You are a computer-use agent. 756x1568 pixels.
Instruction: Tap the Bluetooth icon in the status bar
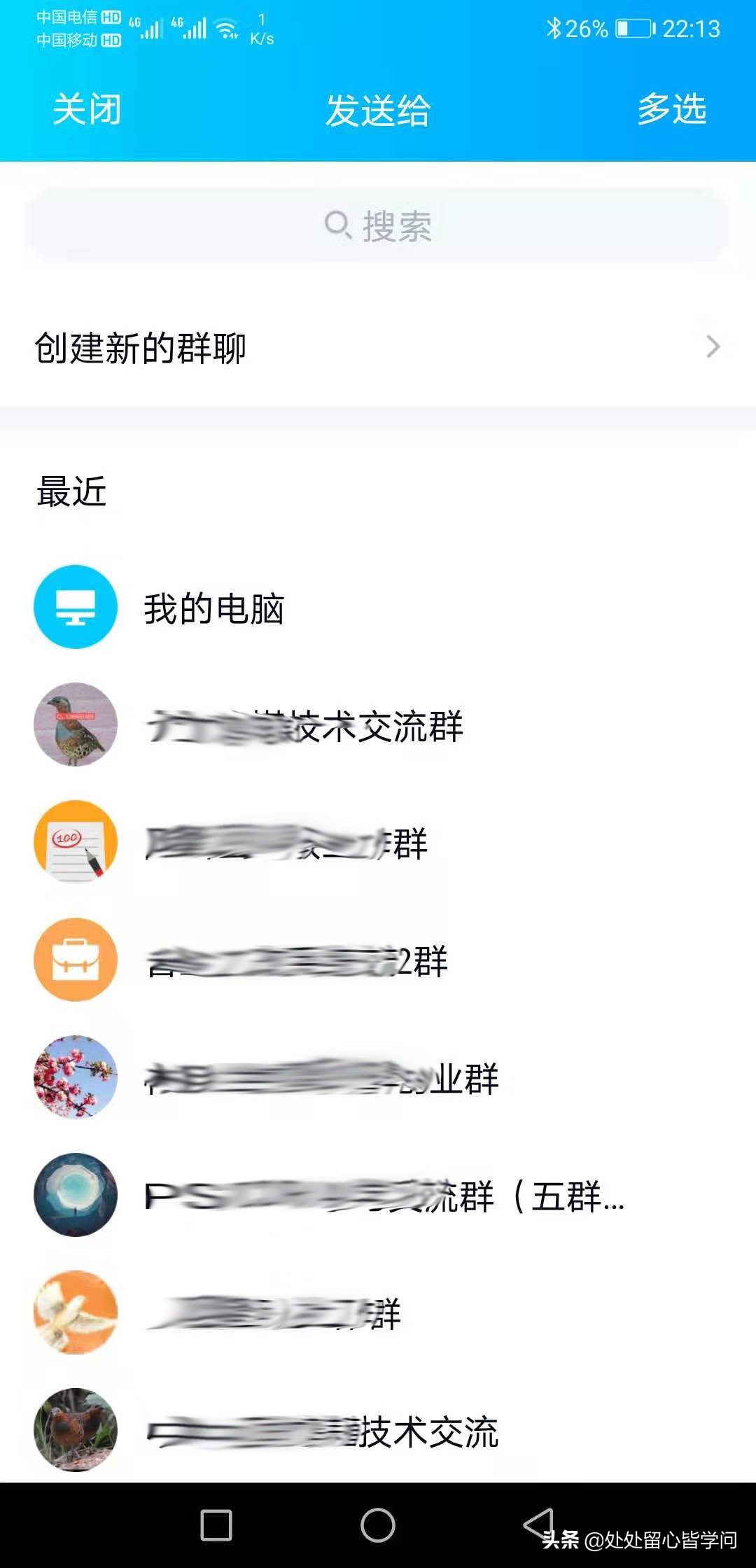553,28
